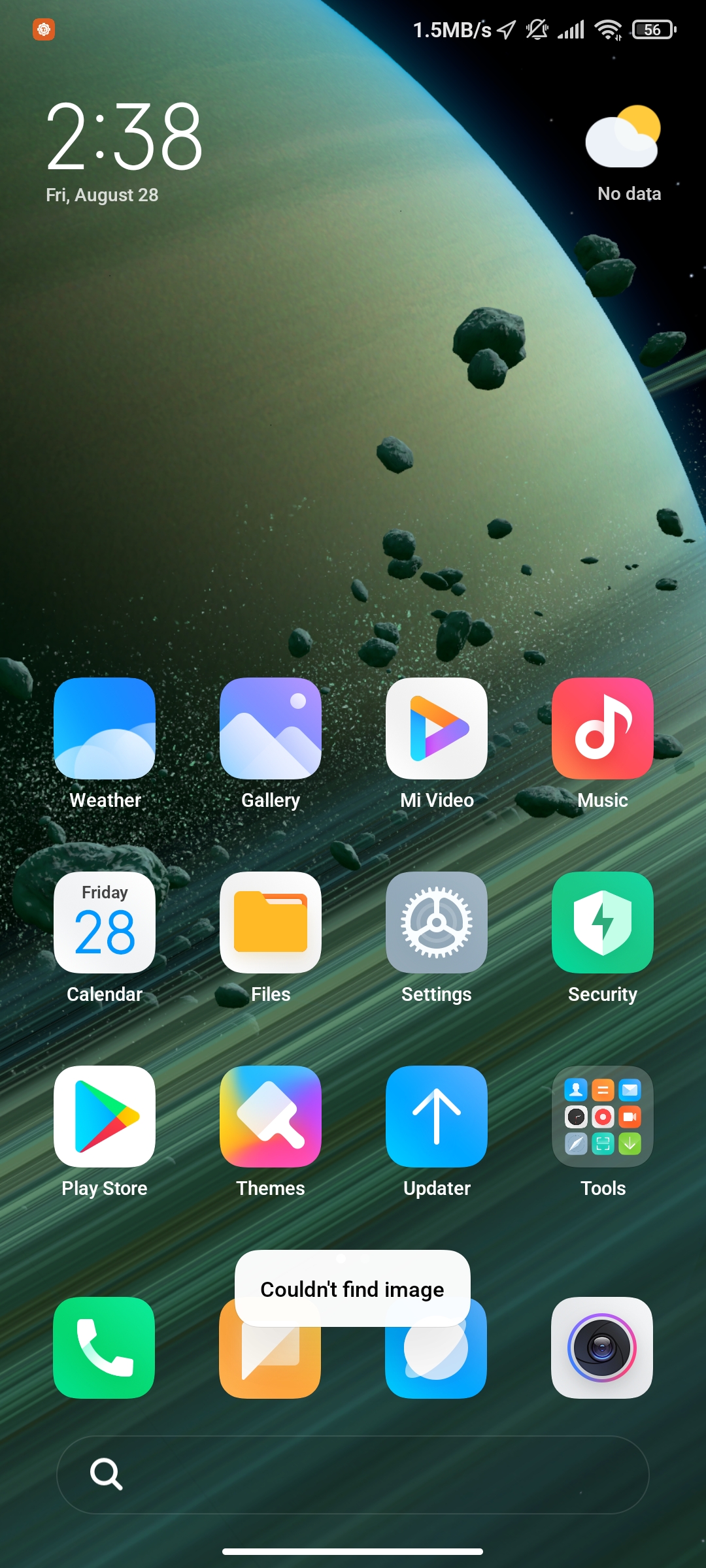
Task: Tap the home screen search bar
Action: (x=353, y=1475)
